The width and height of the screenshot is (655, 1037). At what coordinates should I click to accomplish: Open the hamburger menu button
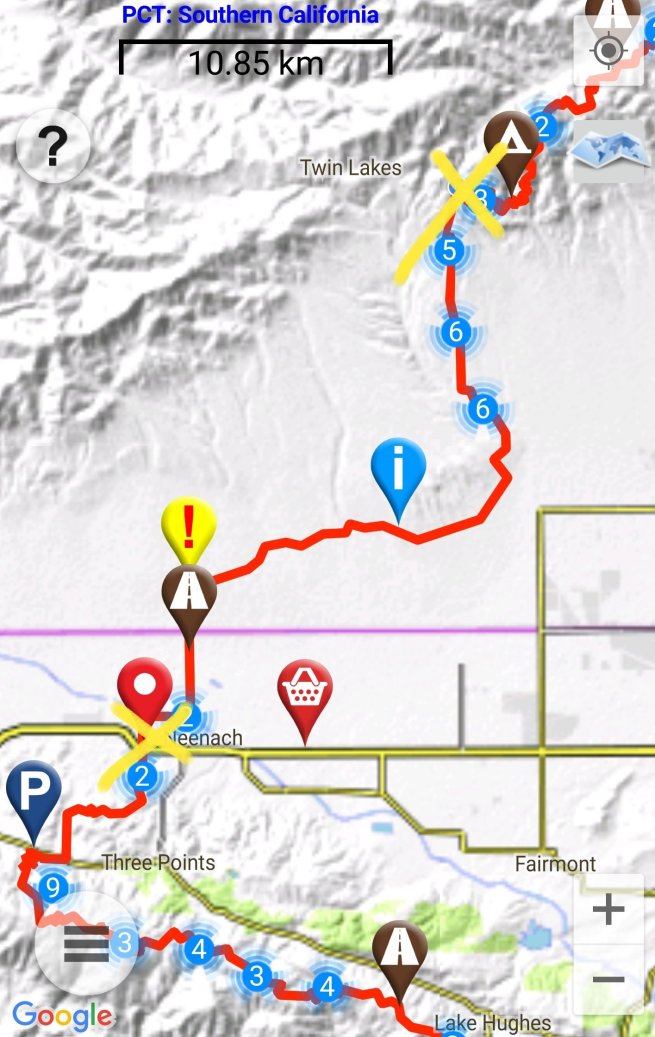(86, 942)
